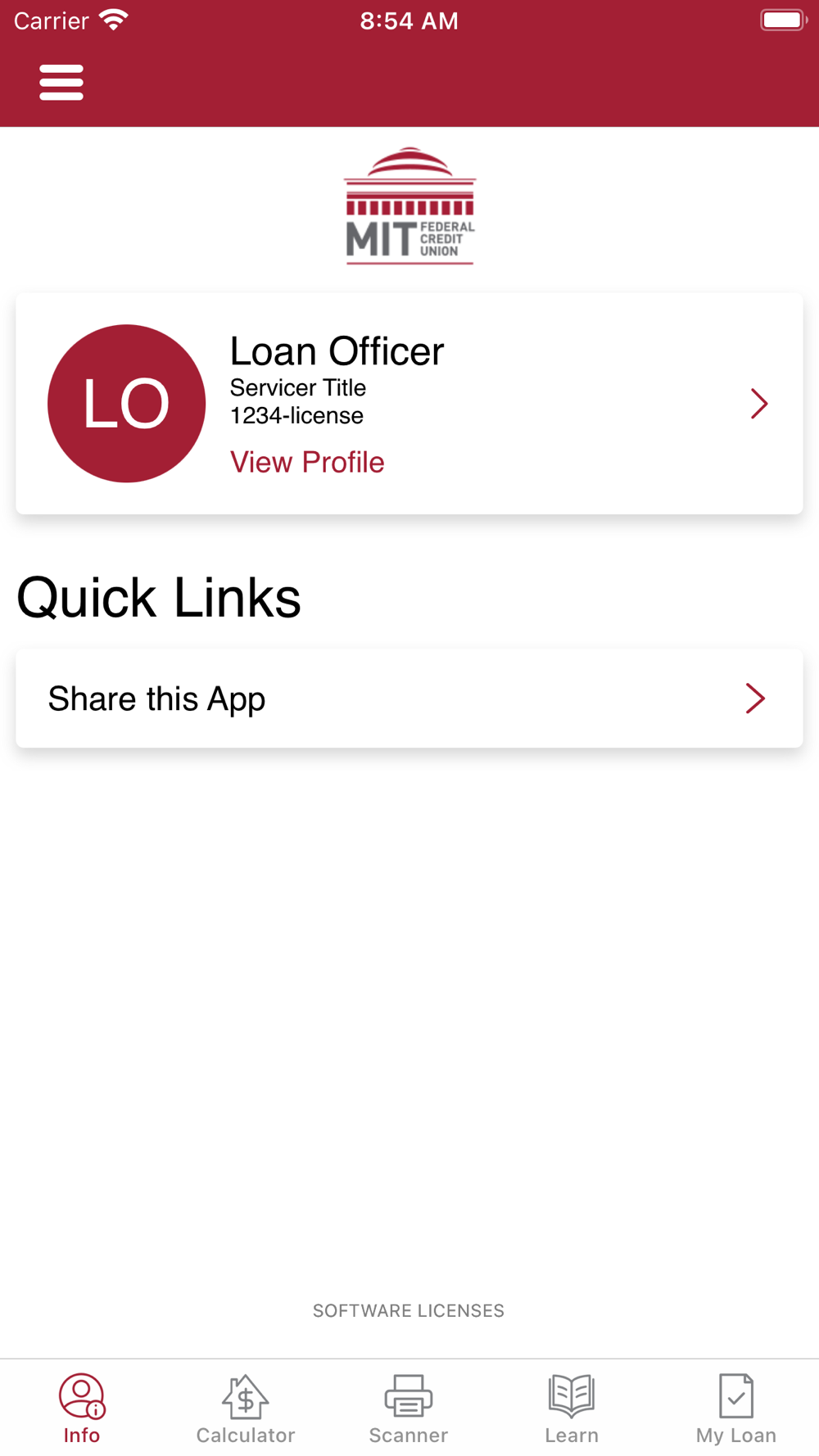The width and height of the screenshot is (819, 1456).
Task: Tap the View Profile link
Action: [307, 463]
